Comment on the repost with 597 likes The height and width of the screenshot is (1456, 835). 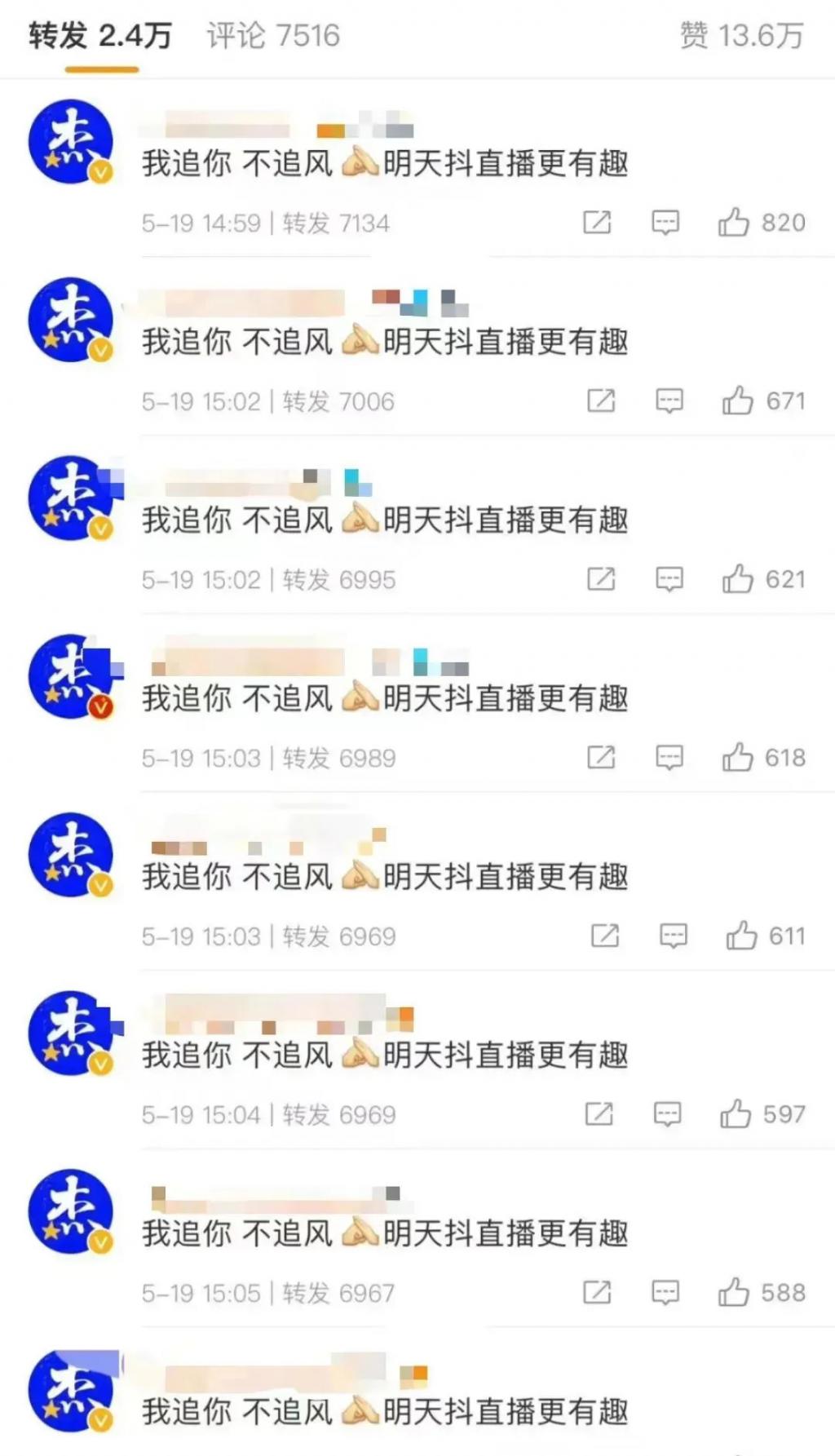(x=667, y=1114)
